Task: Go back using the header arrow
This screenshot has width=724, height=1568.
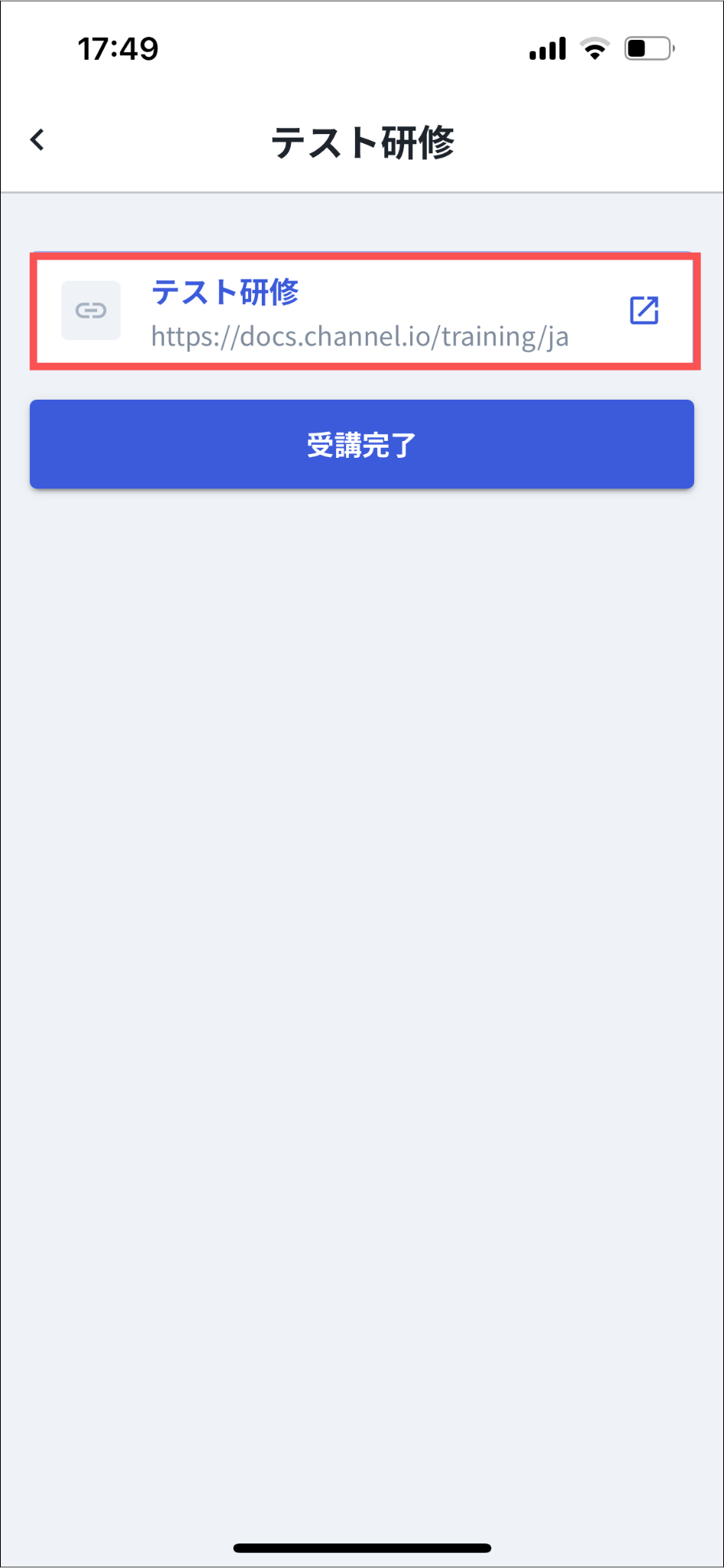Action: click(37, 140)
